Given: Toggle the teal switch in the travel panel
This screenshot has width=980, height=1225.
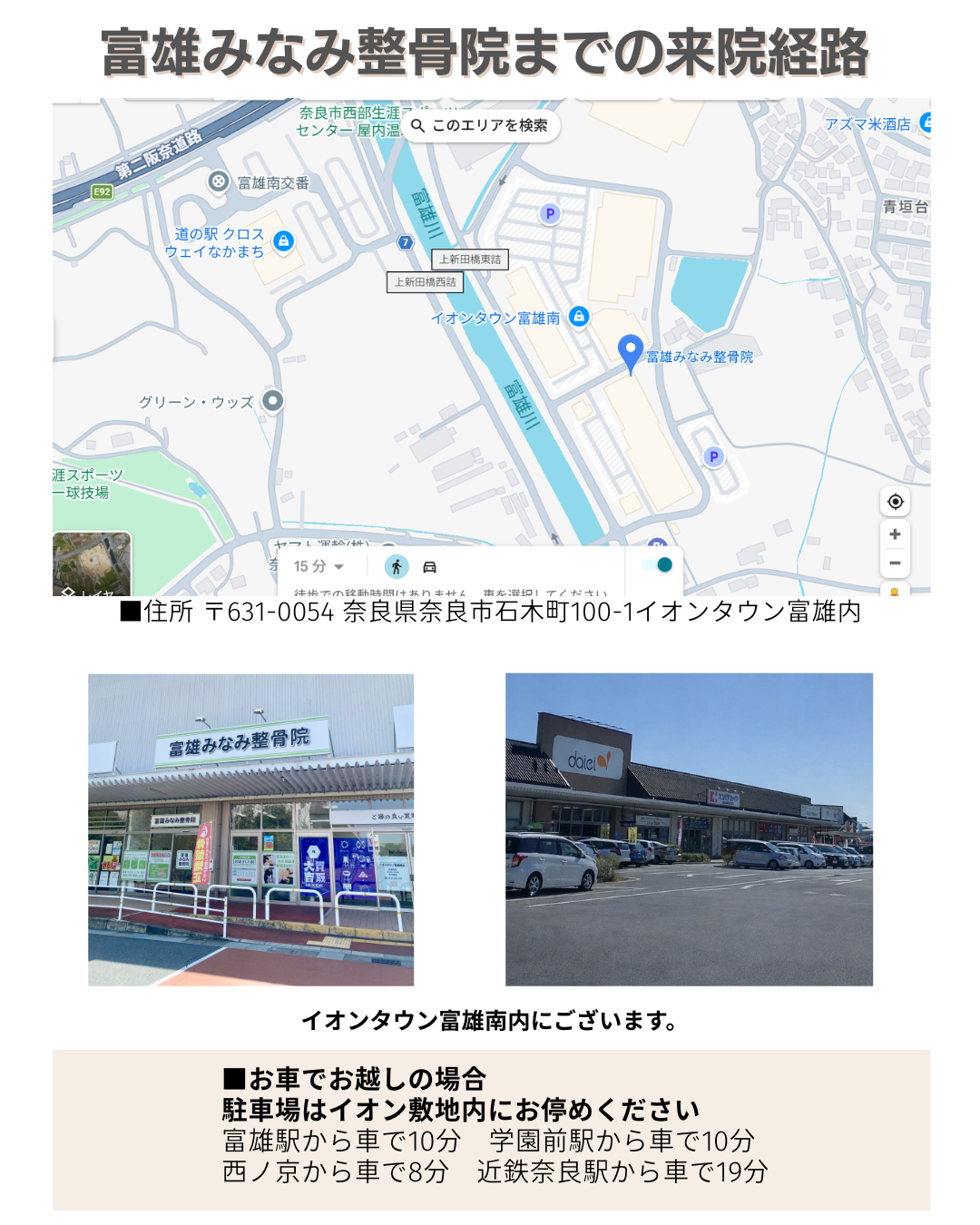Looking at the screenshot, I should click(x=656, y=563).
